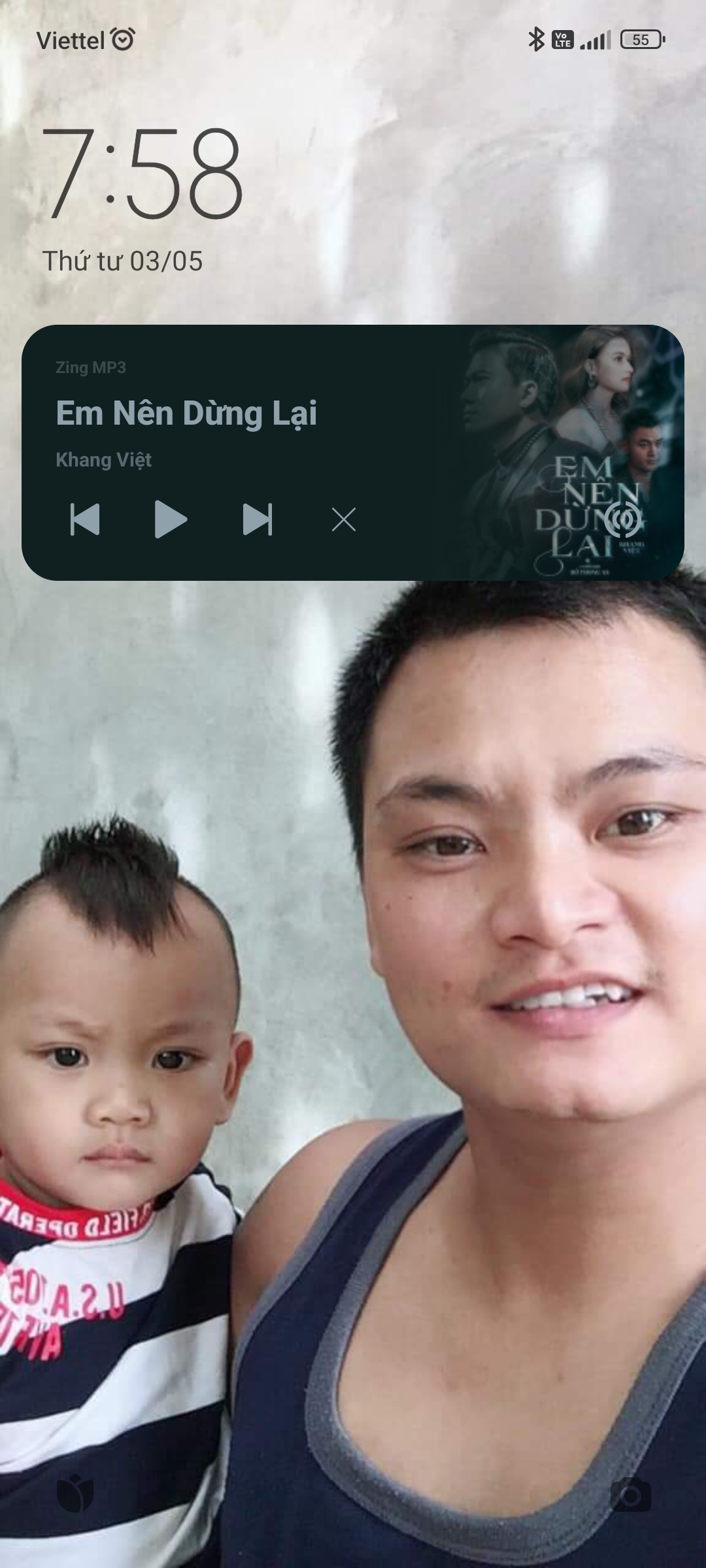Close the Zing MP3 player widget
Image resolution: width=706 pixels, height=1568 pixels.
(x=343, y=520)
